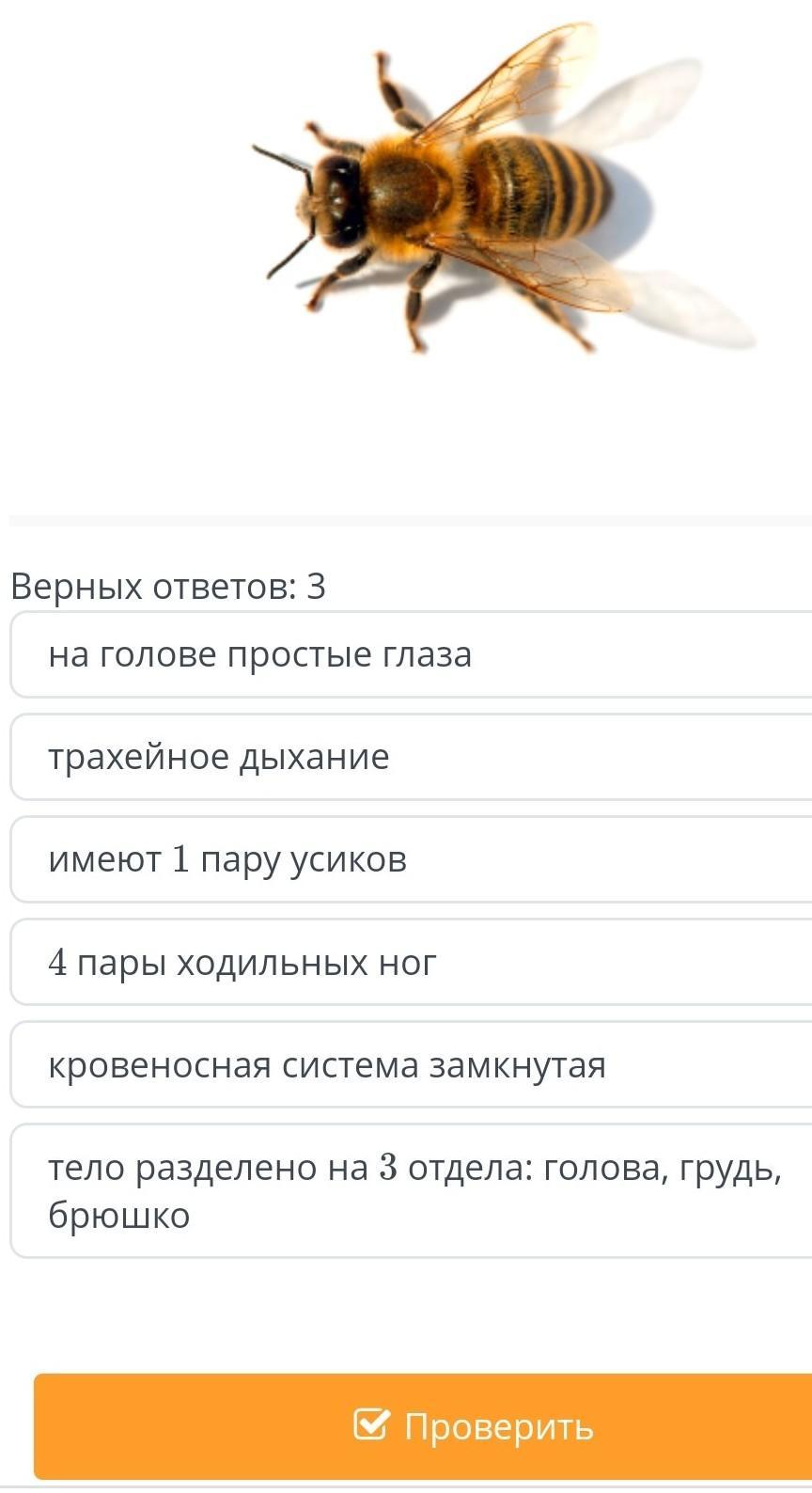This screenshot has height=1493, width=812.
Task: Choose 'тело разделено на 3 отдела' option
Action: [x=412, y=1191]
